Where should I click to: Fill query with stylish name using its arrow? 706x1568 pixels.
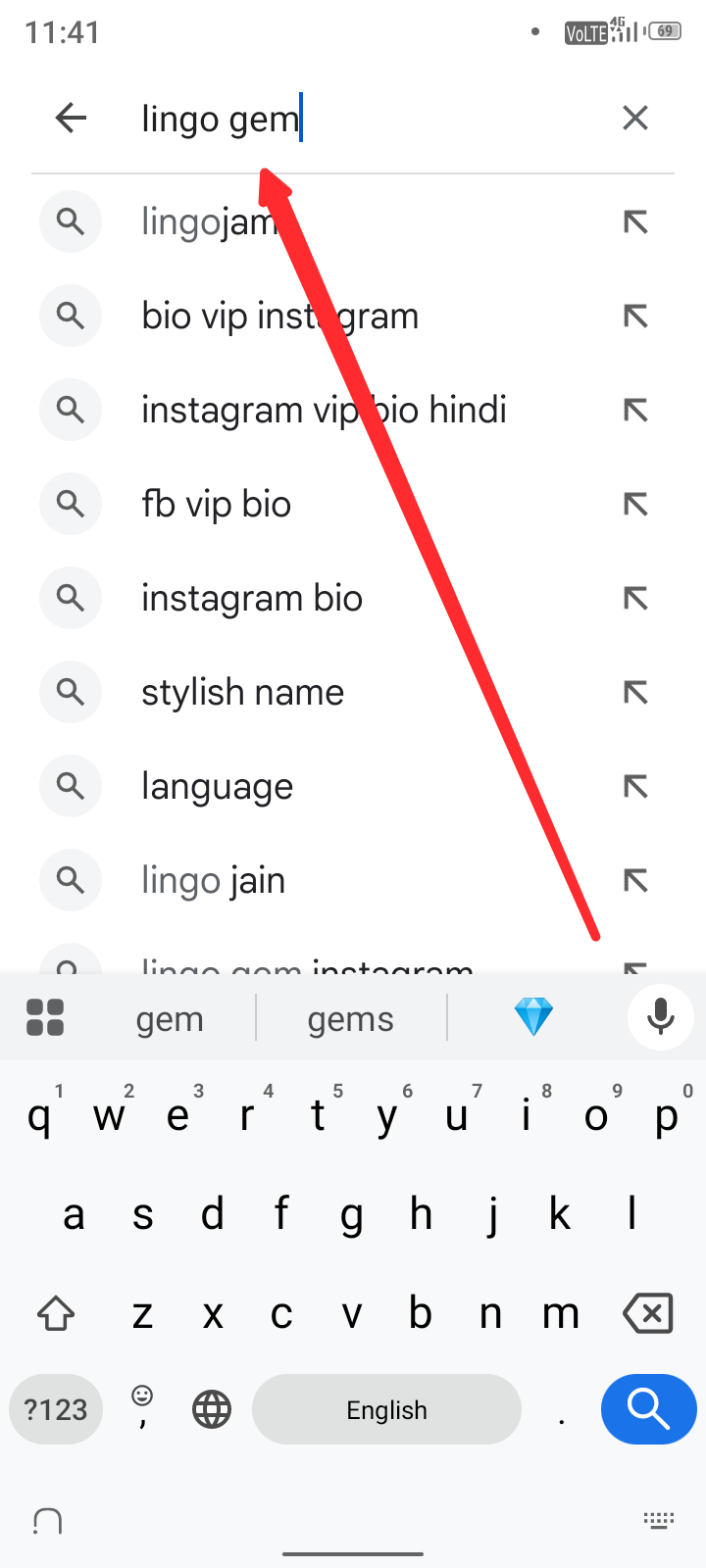coord(635,693)
